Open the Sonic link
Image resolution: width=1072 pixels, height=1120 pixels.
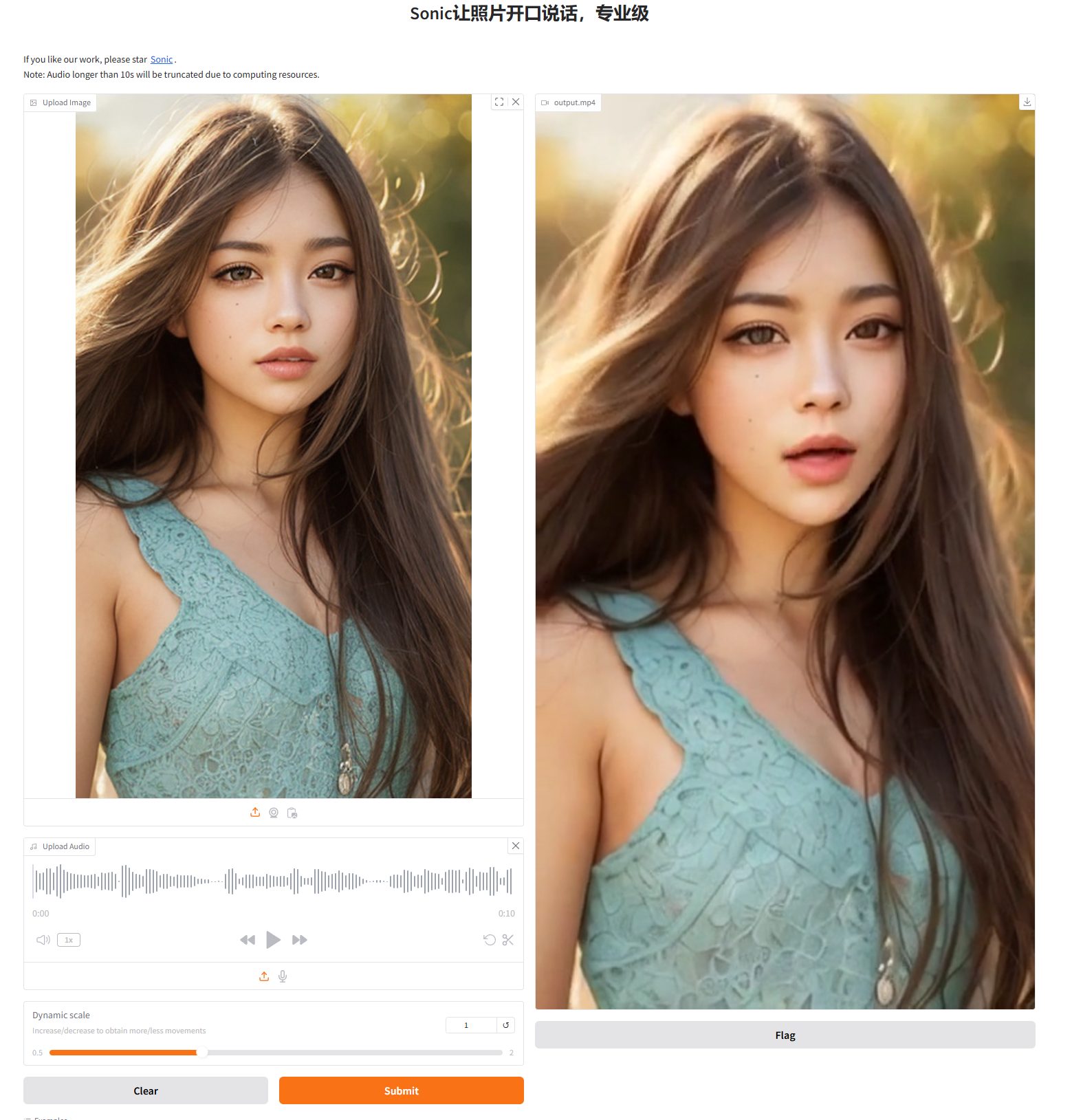point(161,60)
